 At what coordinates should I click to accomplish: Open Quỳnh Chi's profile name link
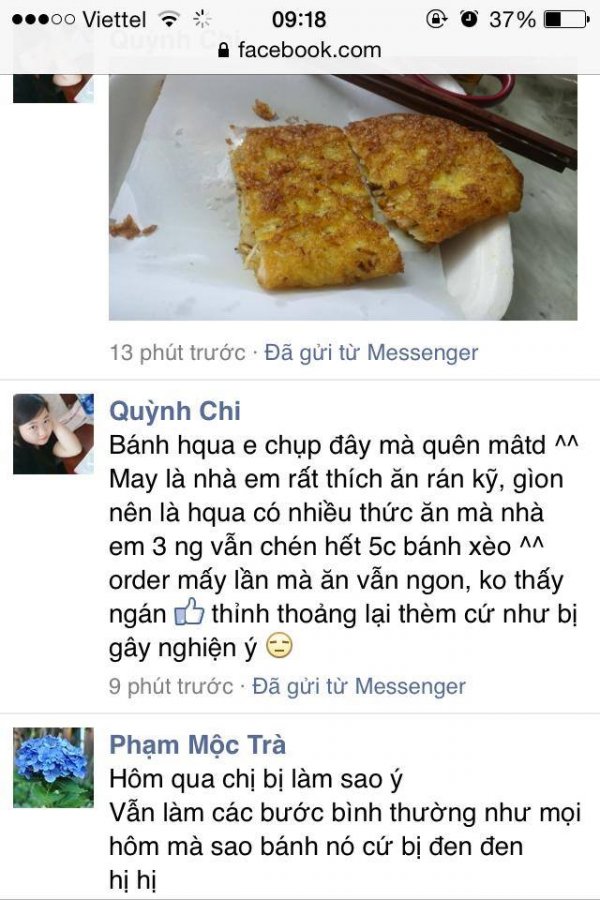click(174, 411)
